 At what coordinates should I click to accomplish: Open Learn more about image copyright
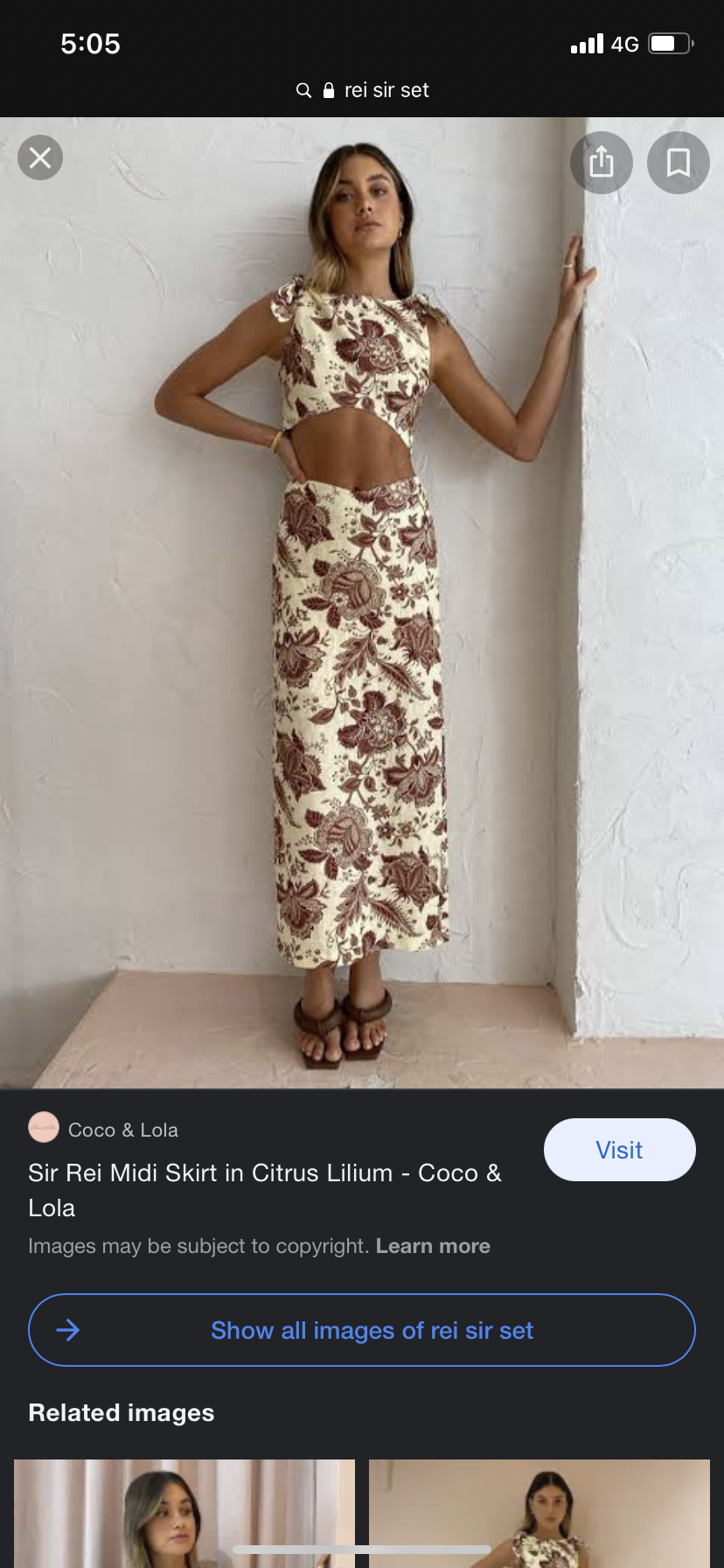[x=433, y=1246]
